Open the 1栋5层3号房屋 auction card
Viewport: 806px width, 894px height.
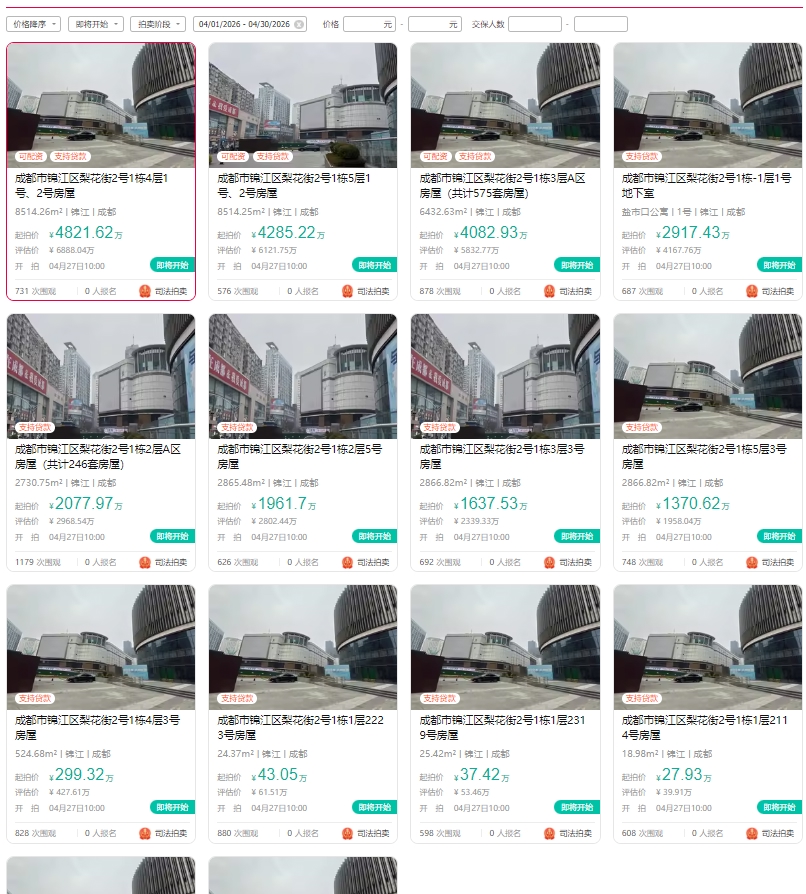[705, 456]
